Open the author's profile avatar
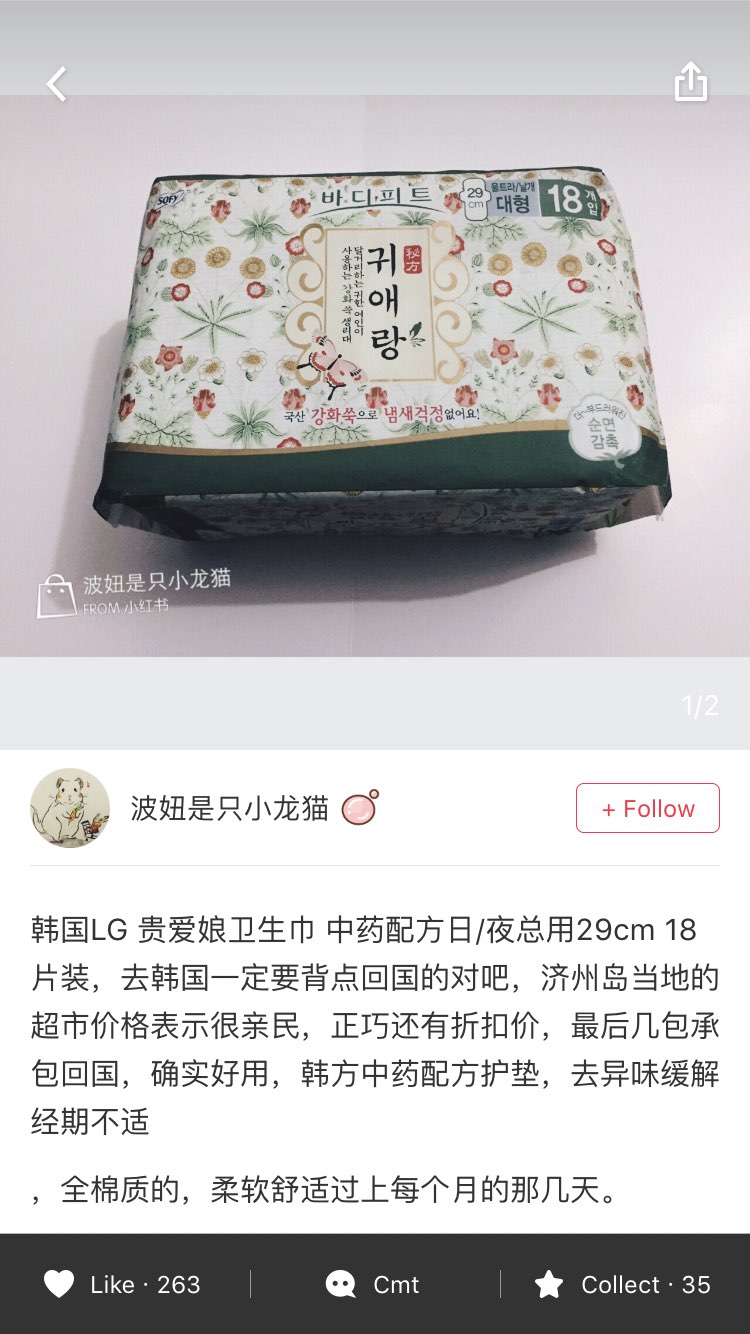Image resolution: width=750 pixels, height=1334 pixels. pos(70,808)
